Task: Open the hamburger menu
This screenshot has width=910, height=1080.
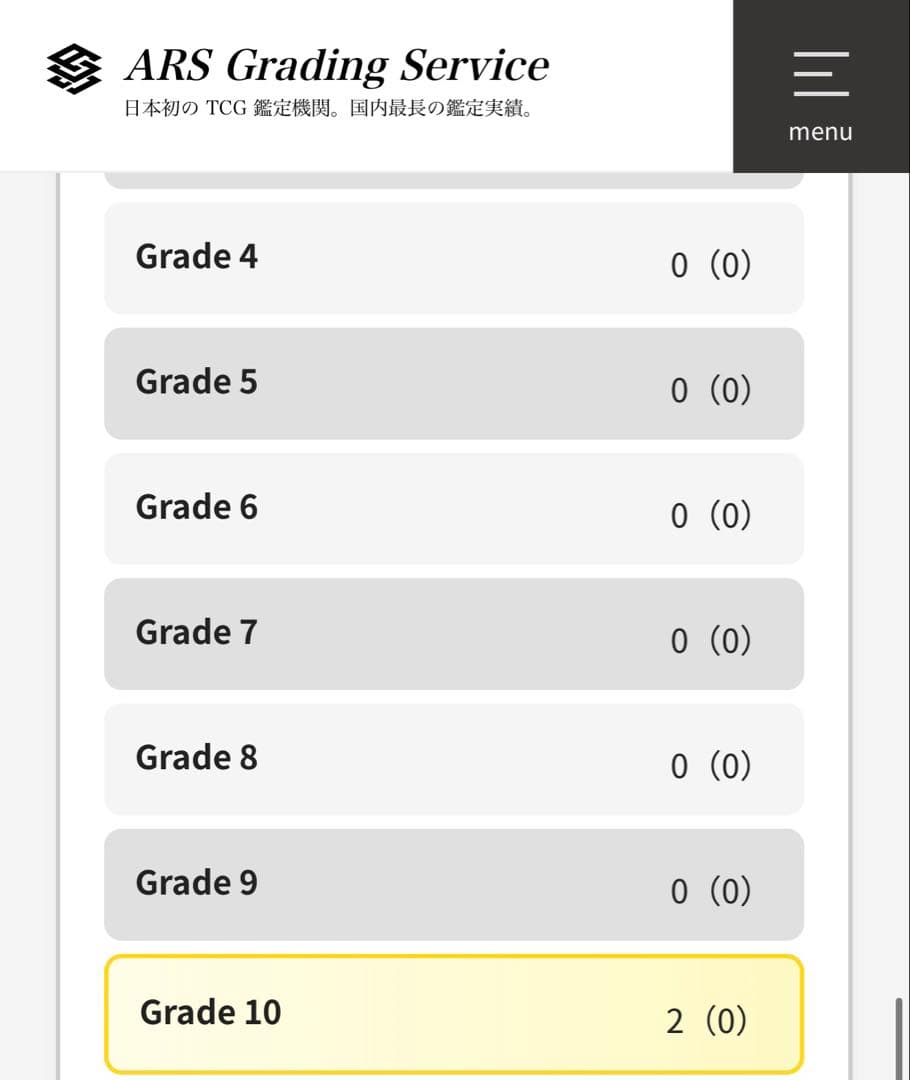Action: (x=820, y=86)
